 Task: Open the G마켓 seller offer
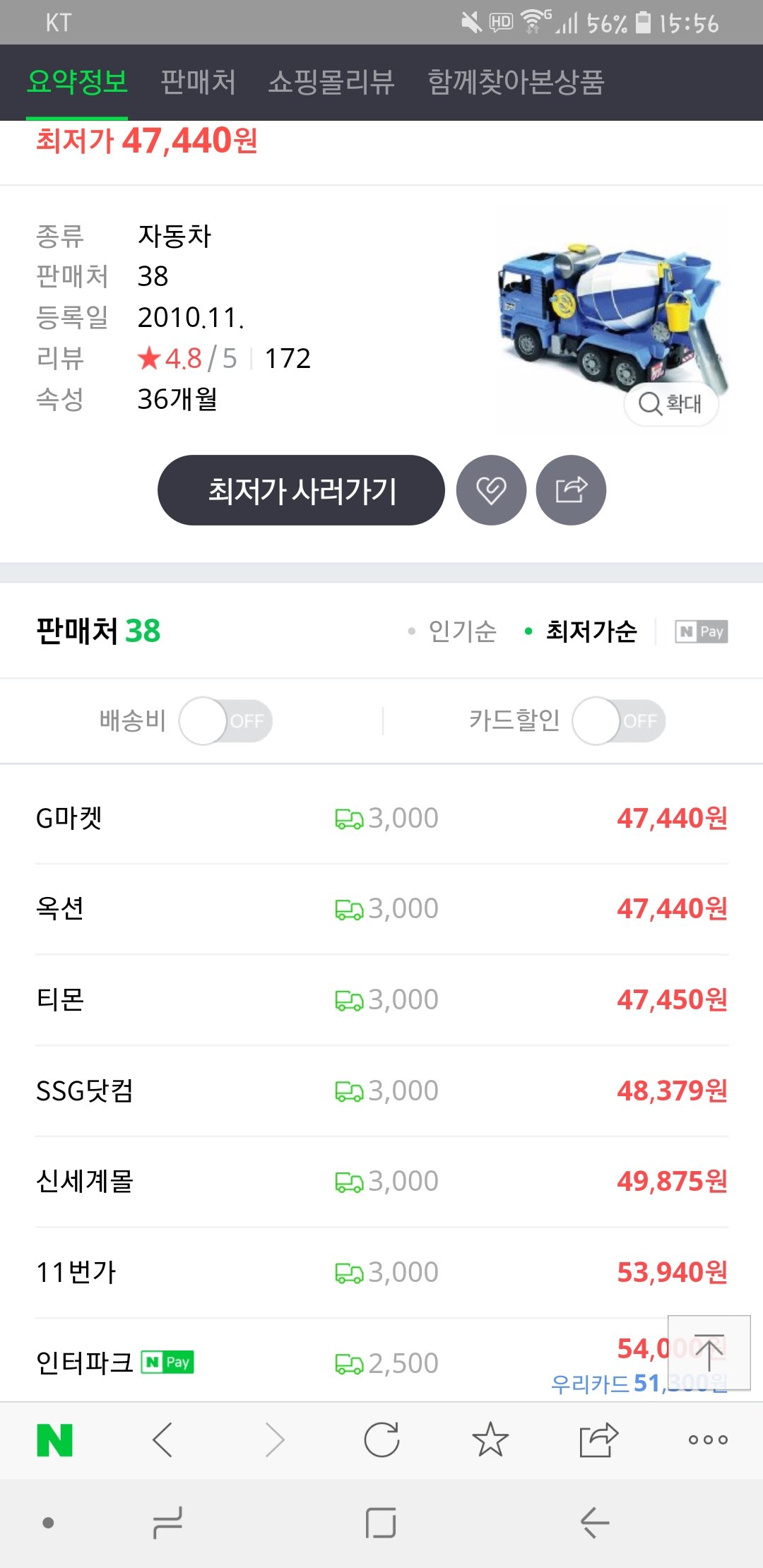pyautogui.click(x=381, y=819)
